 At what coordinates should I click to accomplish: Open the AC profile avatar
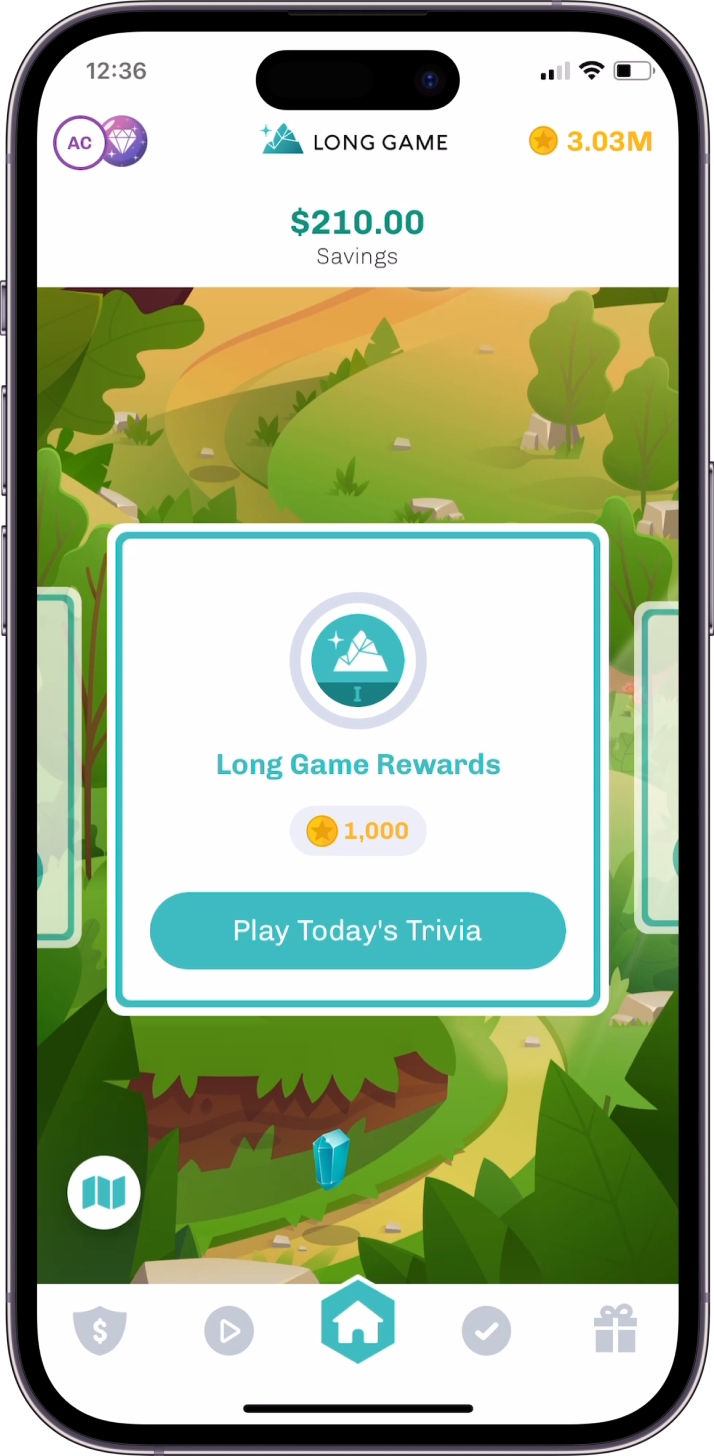79,143
